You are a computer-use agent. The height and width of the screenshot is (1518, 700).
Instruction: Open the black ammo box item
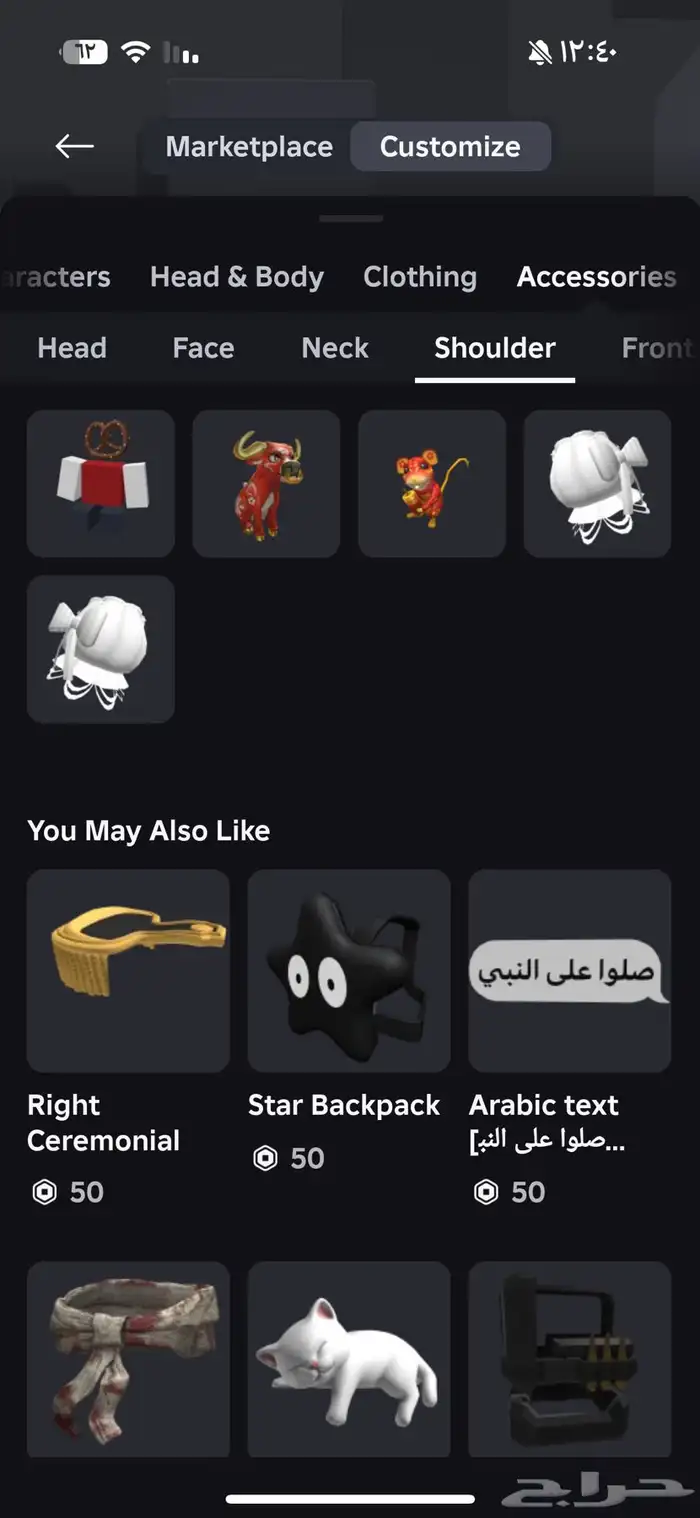coord(569,1358)
